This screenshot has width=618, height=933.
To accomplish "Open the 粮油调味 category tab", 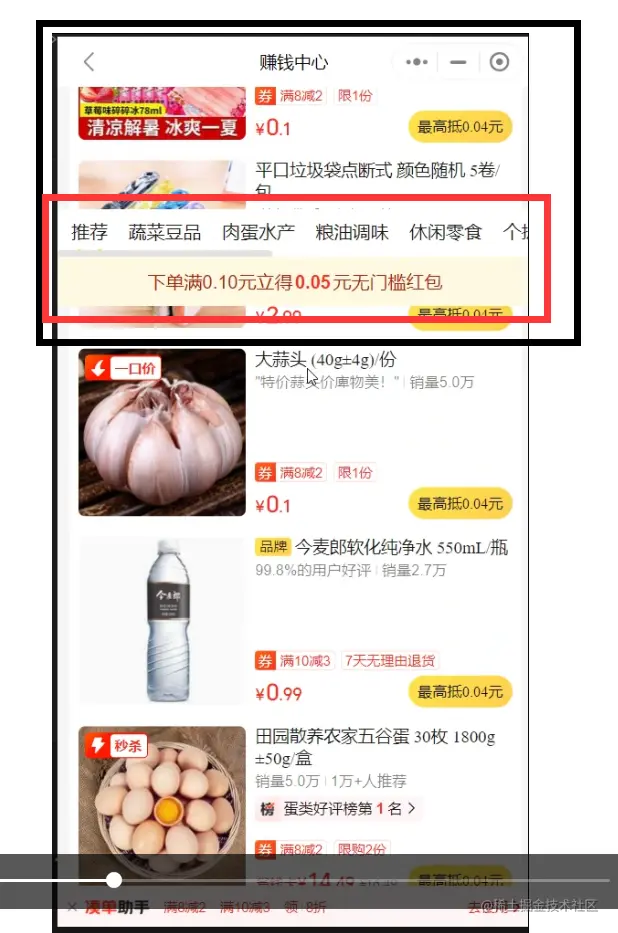I will coord(351,232).
